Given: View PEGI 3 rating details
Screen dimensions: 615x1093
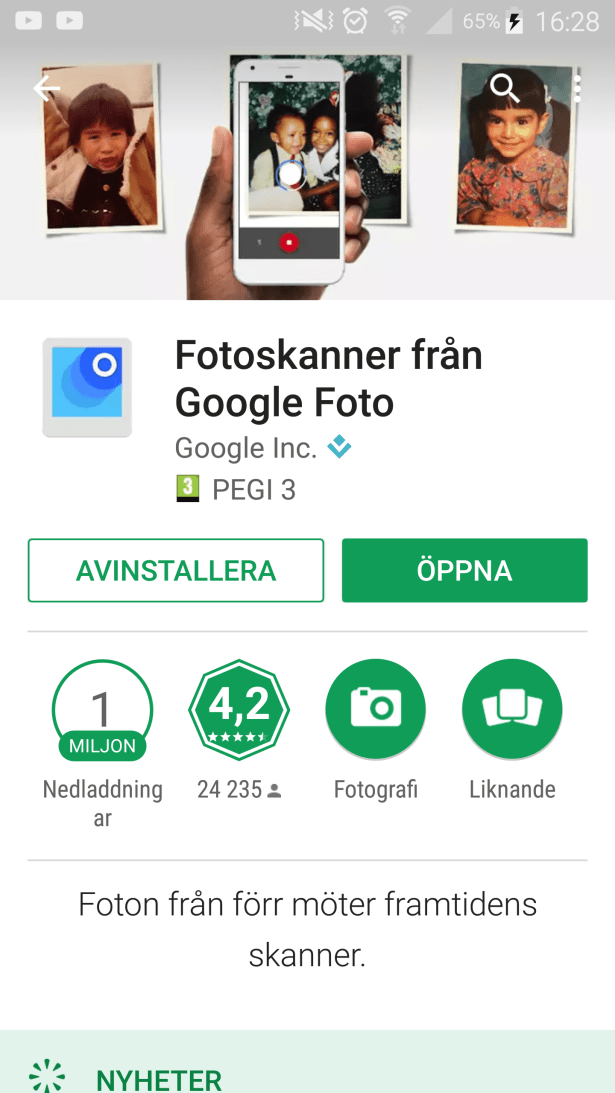Looking at the screenshot, I should click(x=236, y=490).
